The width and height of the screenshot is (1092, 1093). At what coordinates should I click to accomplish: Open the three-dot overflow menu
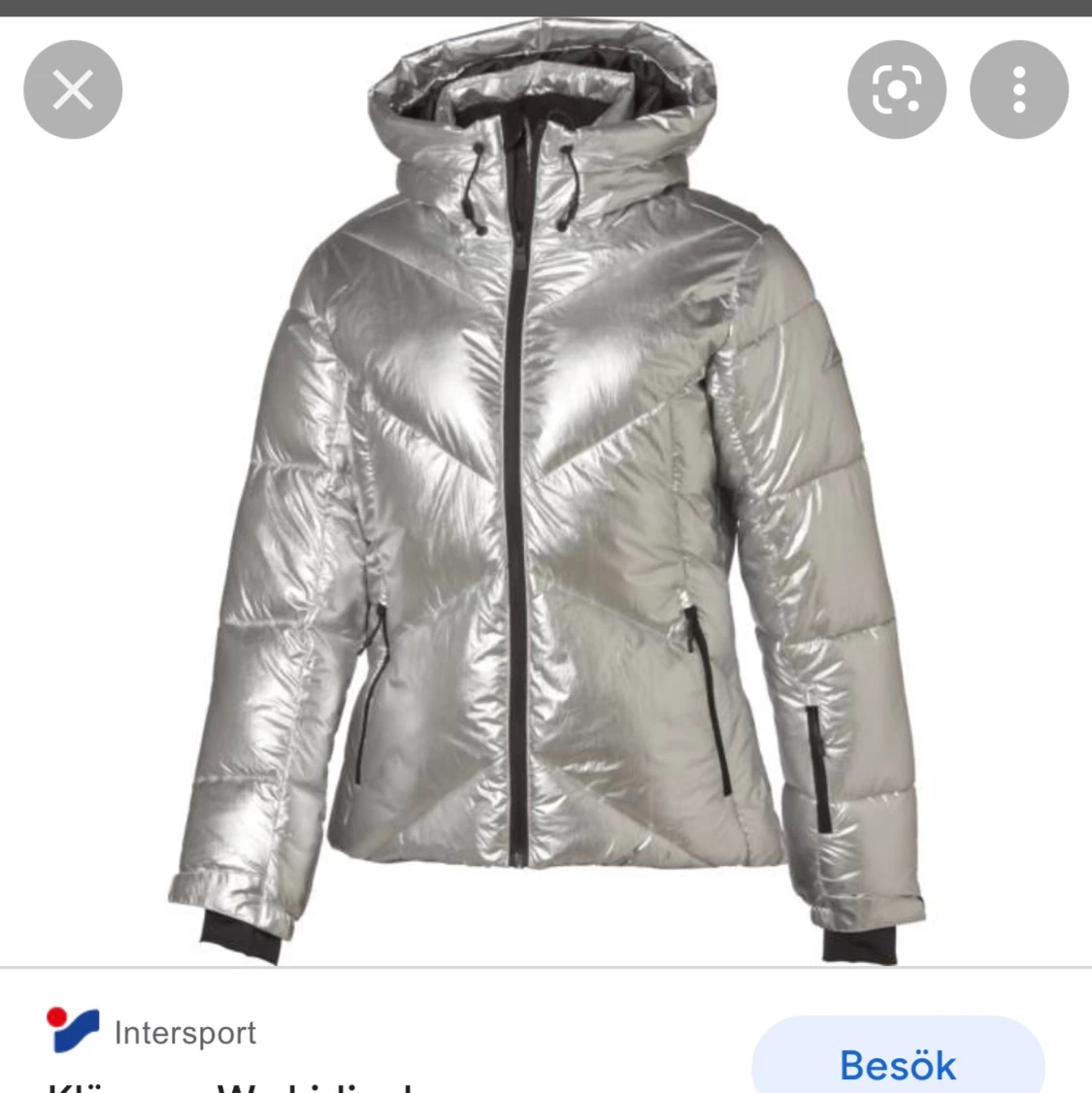point(1018,90)
